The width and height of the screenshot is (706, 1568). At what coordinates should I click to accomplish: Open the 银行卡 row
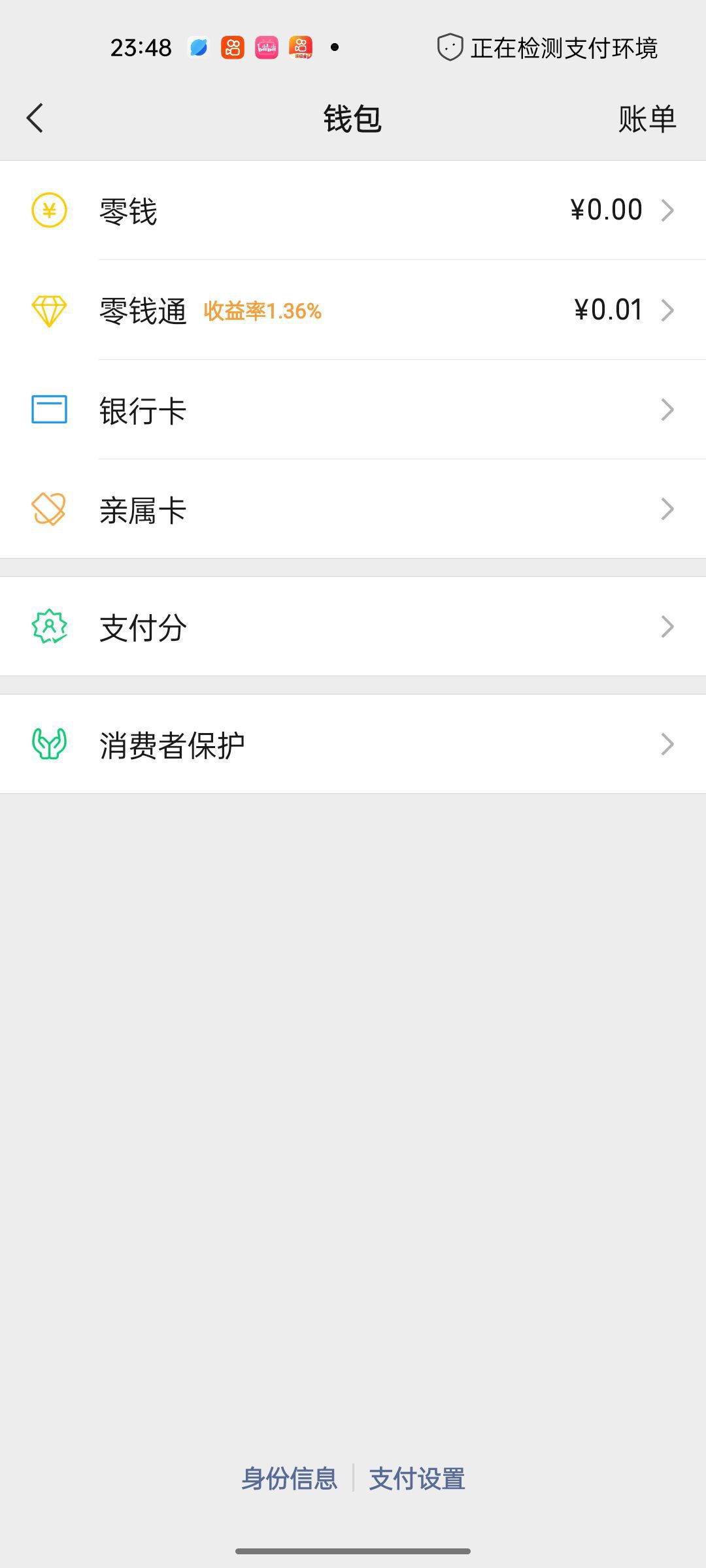tap(353, 410)
